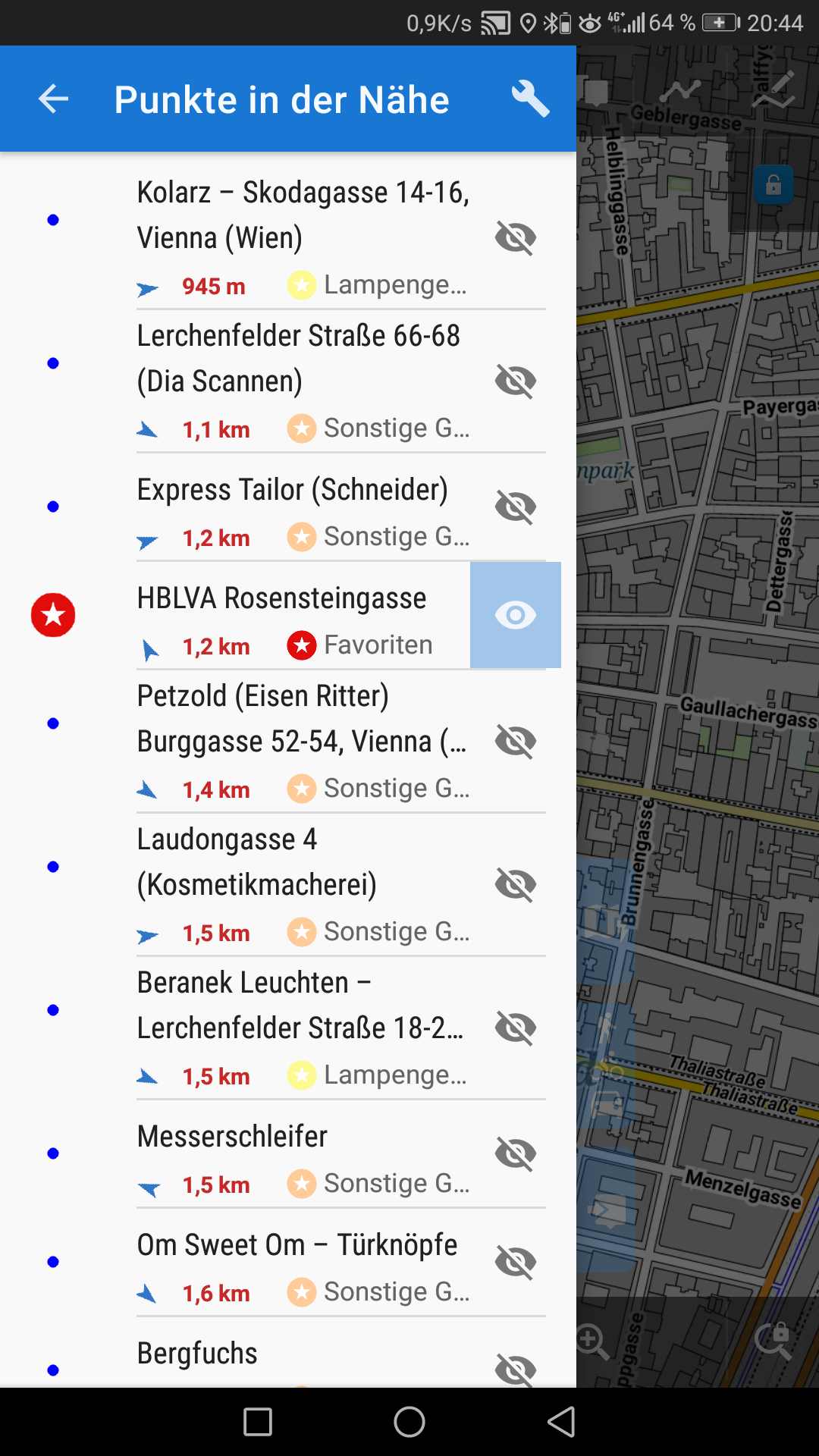
Task: Show Laudongasse 4 point via eye icon
Action: [x=516, y=884]
